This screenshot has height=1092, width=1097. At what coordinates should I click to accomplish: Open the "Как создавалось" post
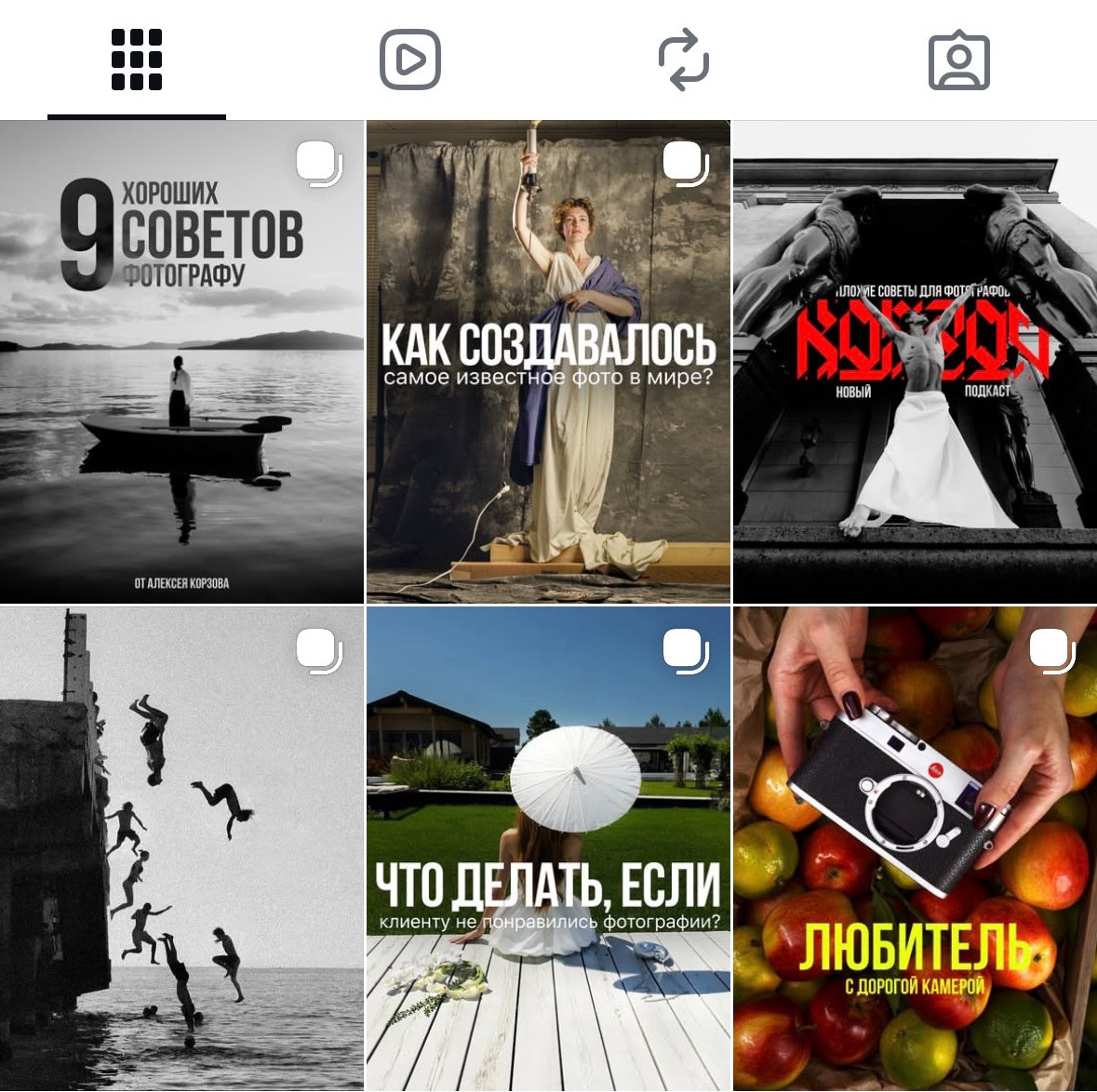tap(548, 363)
